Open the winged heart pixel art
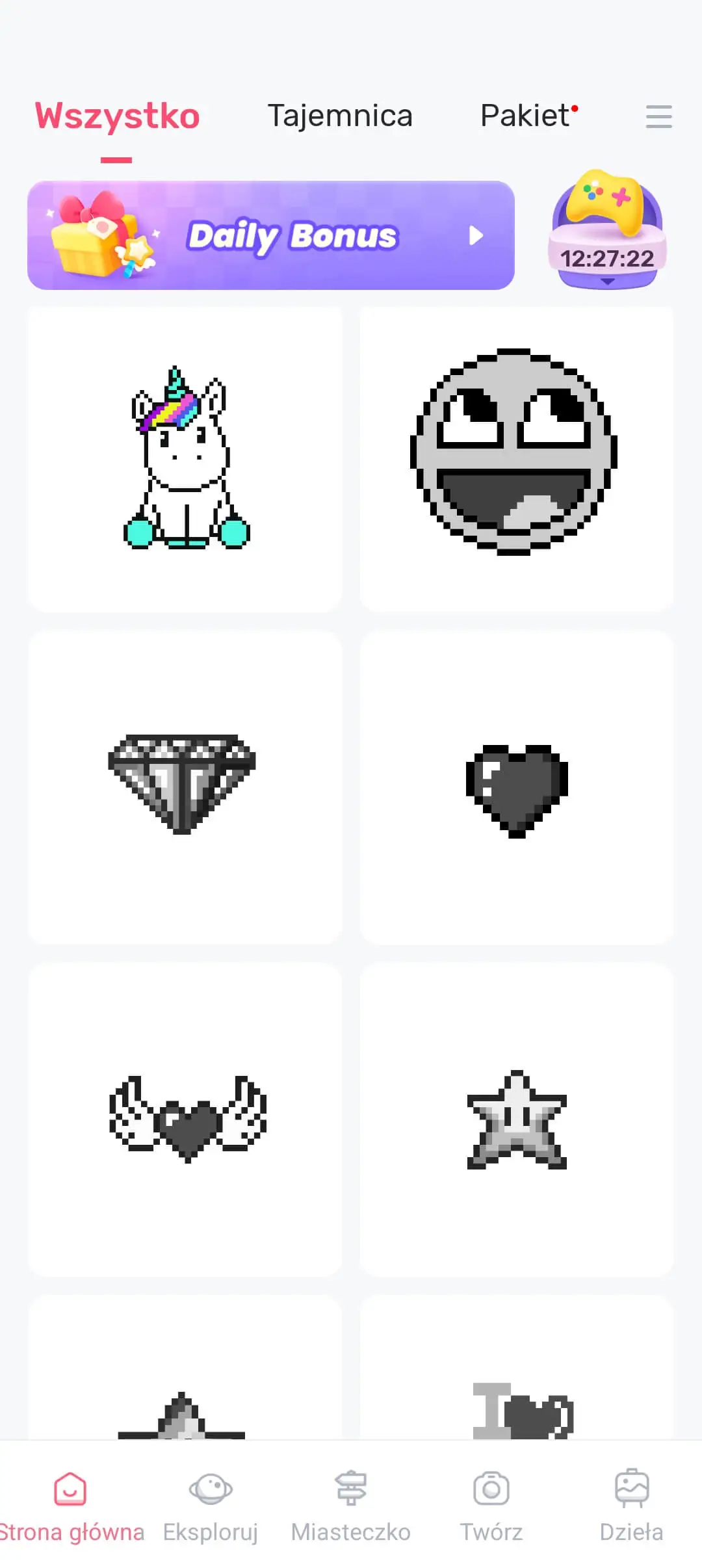The image size is (702, 1568). 185,1119
